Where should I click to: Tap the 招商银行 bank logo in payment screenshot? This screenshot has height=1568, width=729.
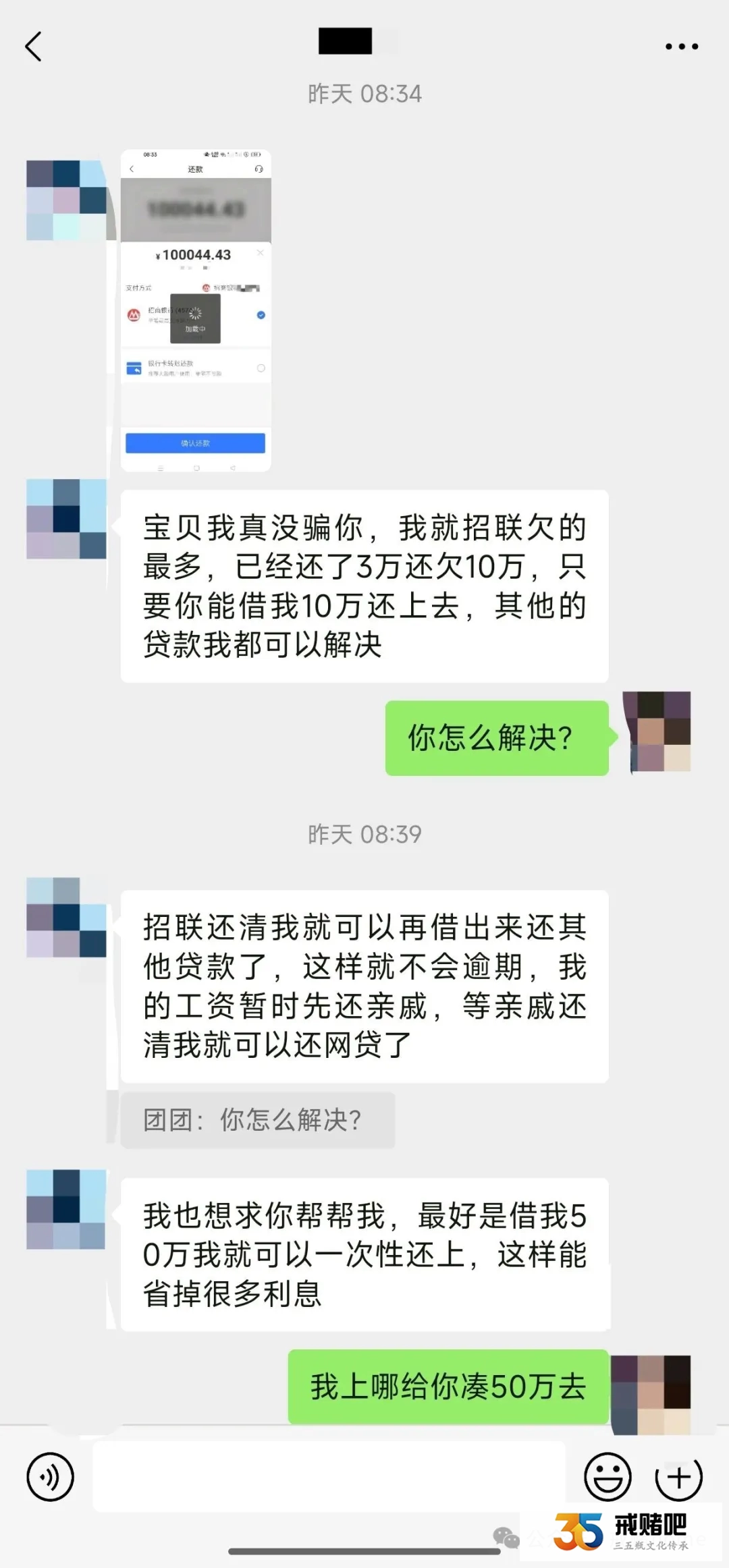point(135,315)
